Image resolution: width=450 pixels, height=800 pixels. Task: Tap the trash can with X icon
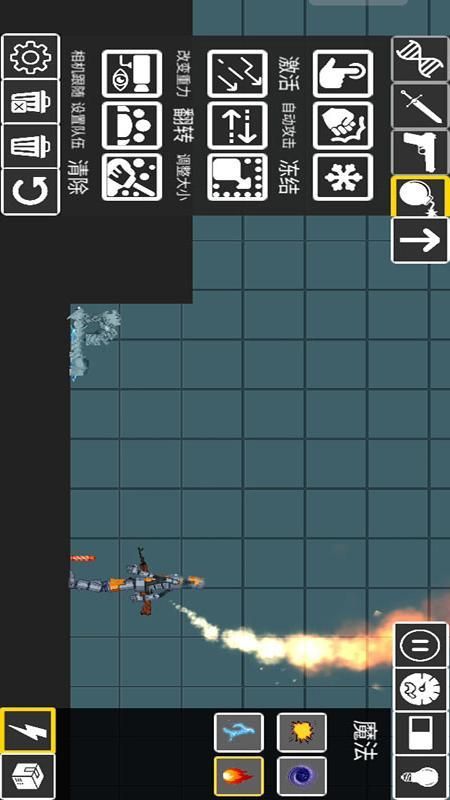click(31, 102)
